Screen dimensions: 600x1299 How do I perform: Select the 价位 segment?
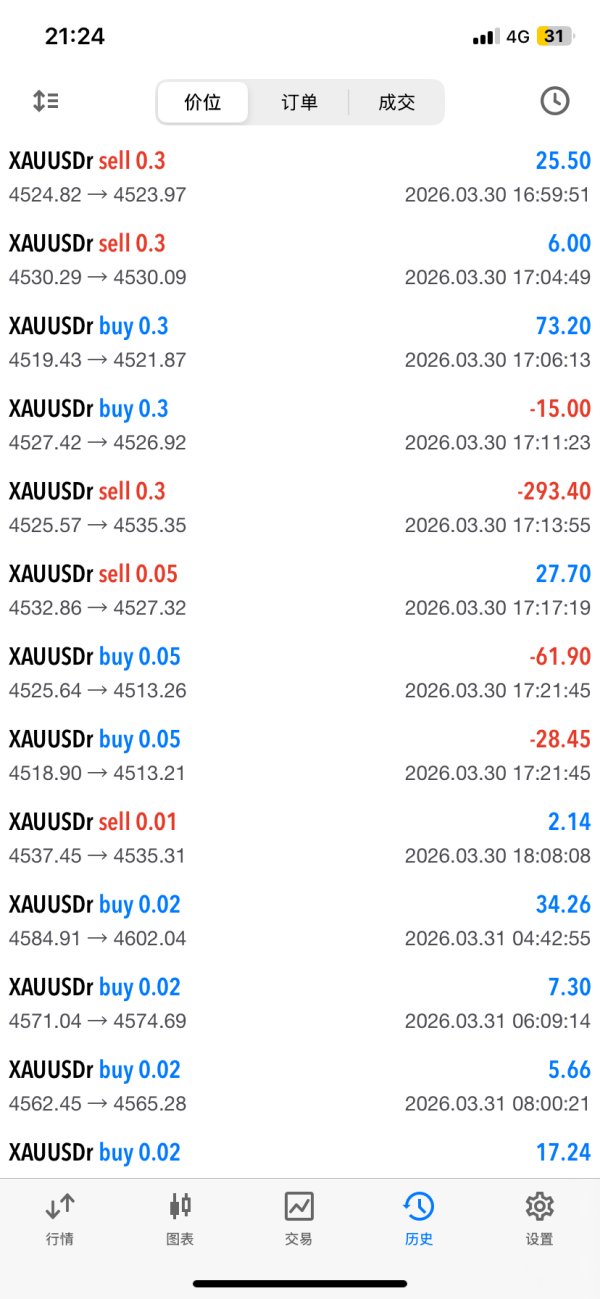[203, 102]
